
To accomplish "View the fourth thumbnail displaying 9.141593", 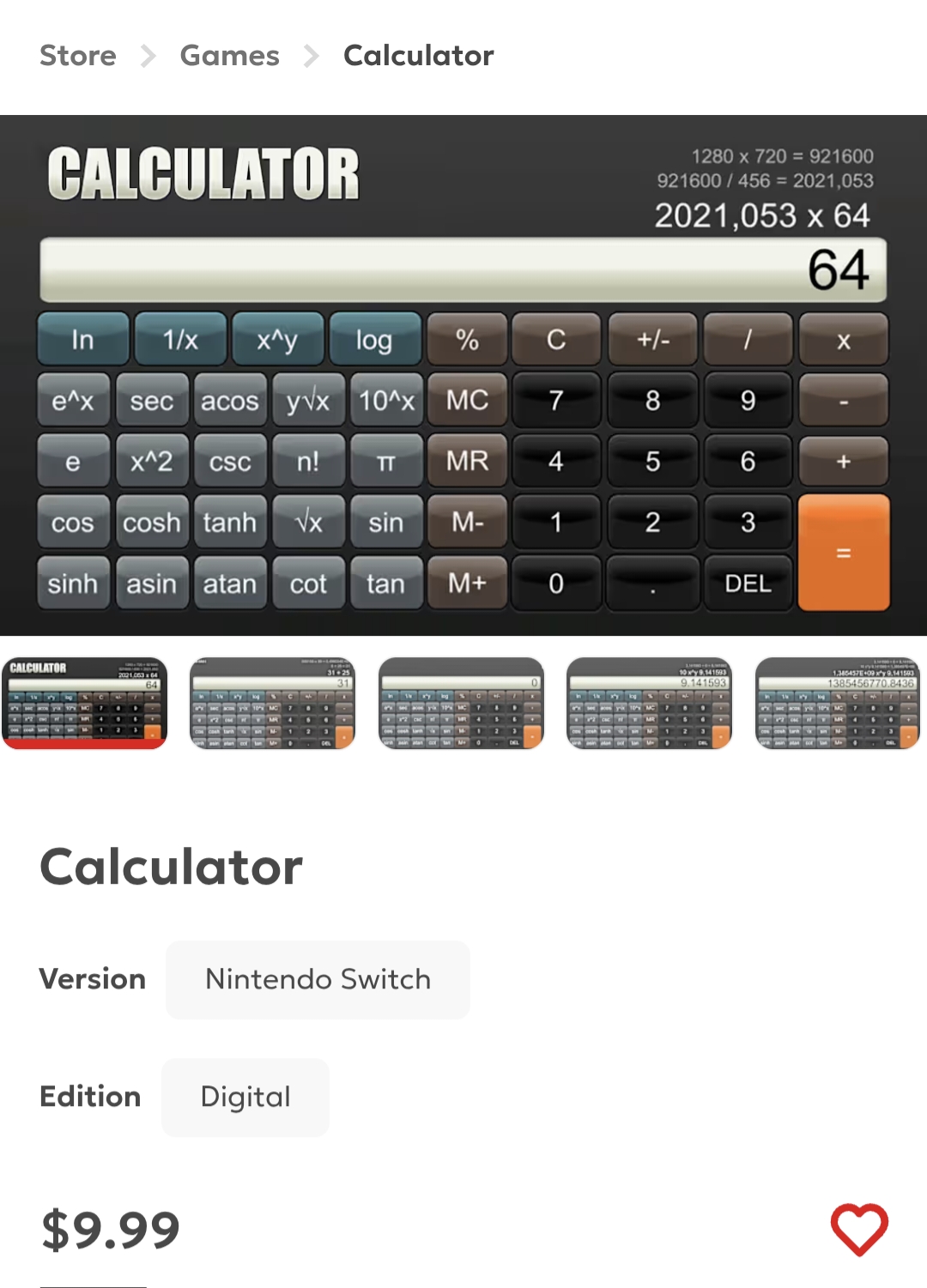I will click(650, 703).
